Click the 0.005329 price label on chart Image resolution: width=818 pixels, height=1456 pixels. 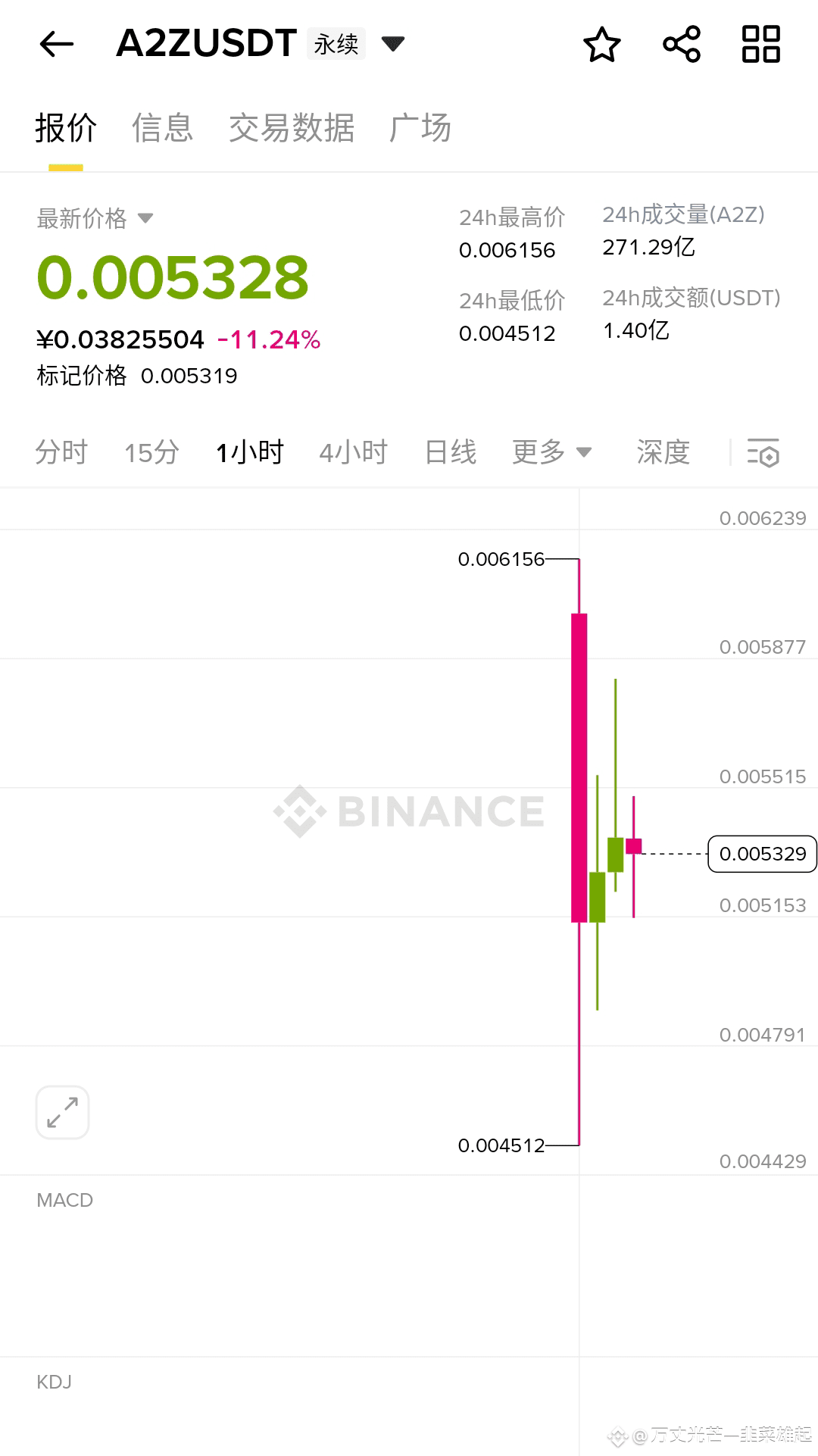coord(761,854)
